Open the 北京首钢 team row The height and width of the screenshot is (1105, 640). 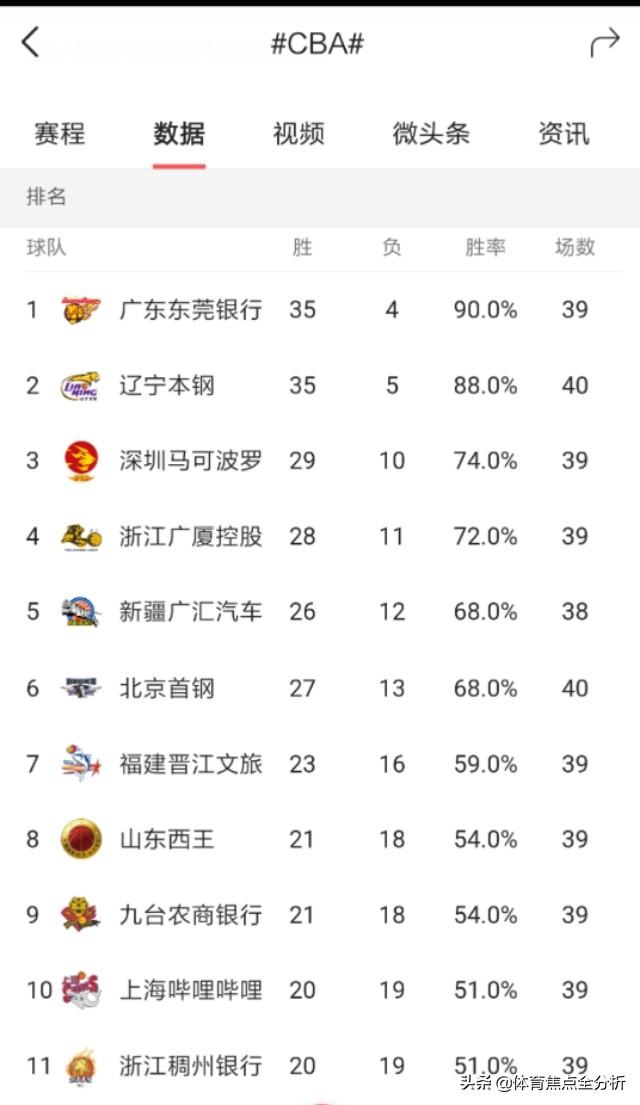click(x=320, y=688)
